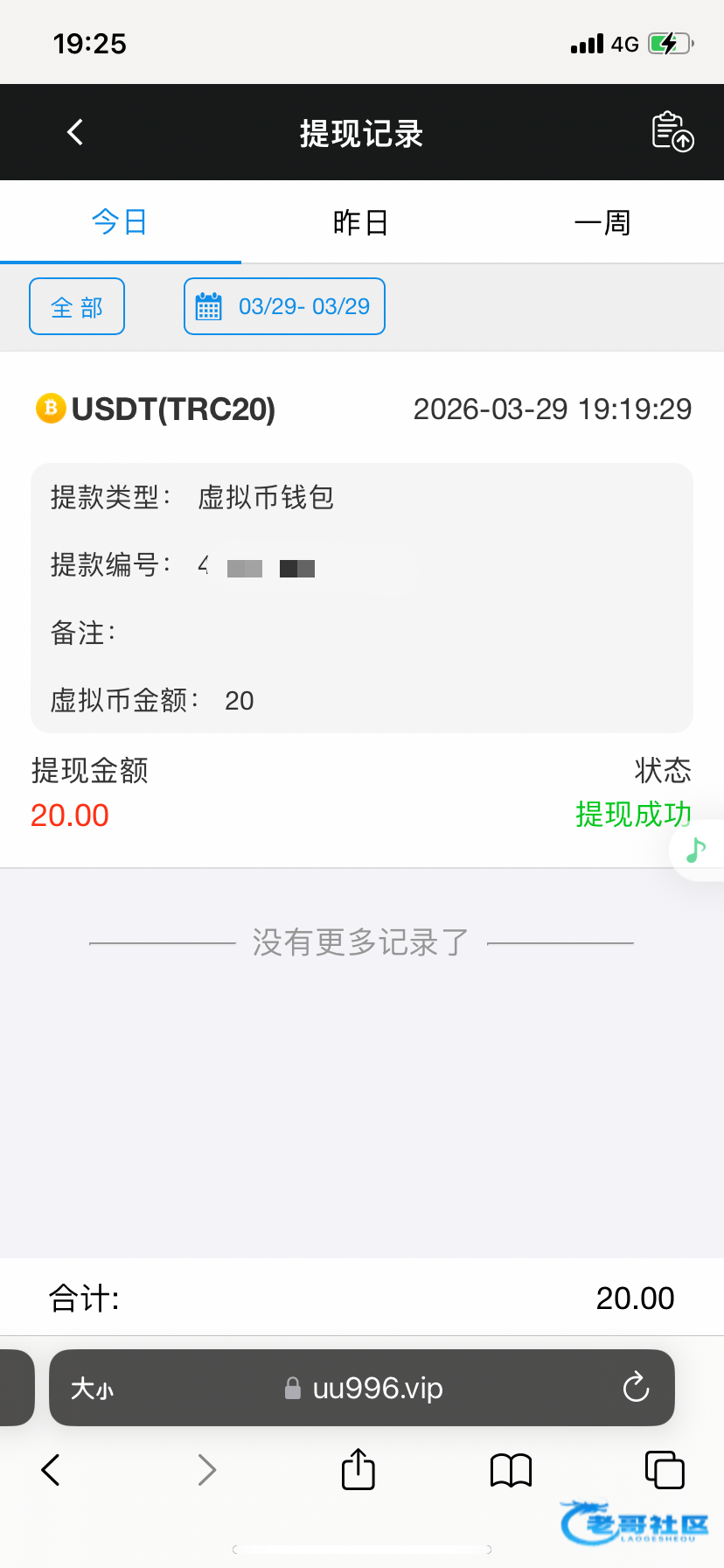Share this page from the browser toolbar
Viewport: 724px width, 1568px height.
coord(358,1469)
